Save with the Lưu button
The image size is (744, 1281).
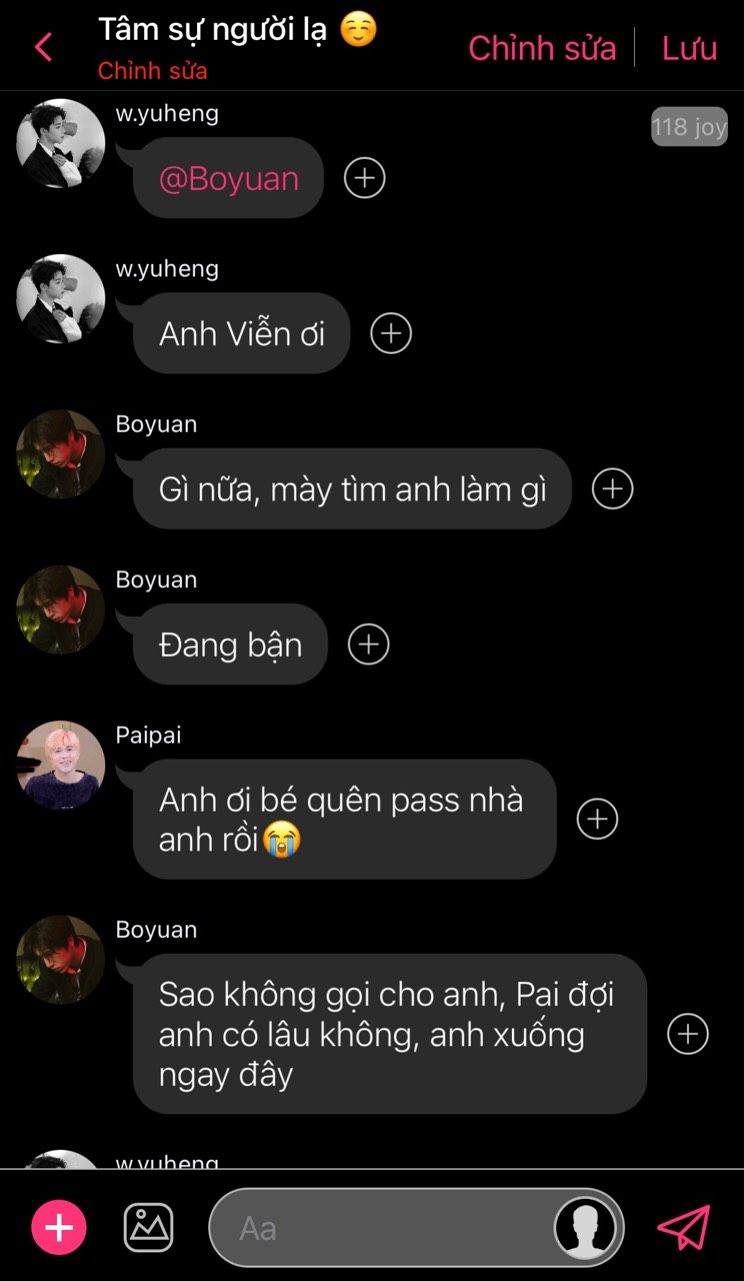coord(689,47)
